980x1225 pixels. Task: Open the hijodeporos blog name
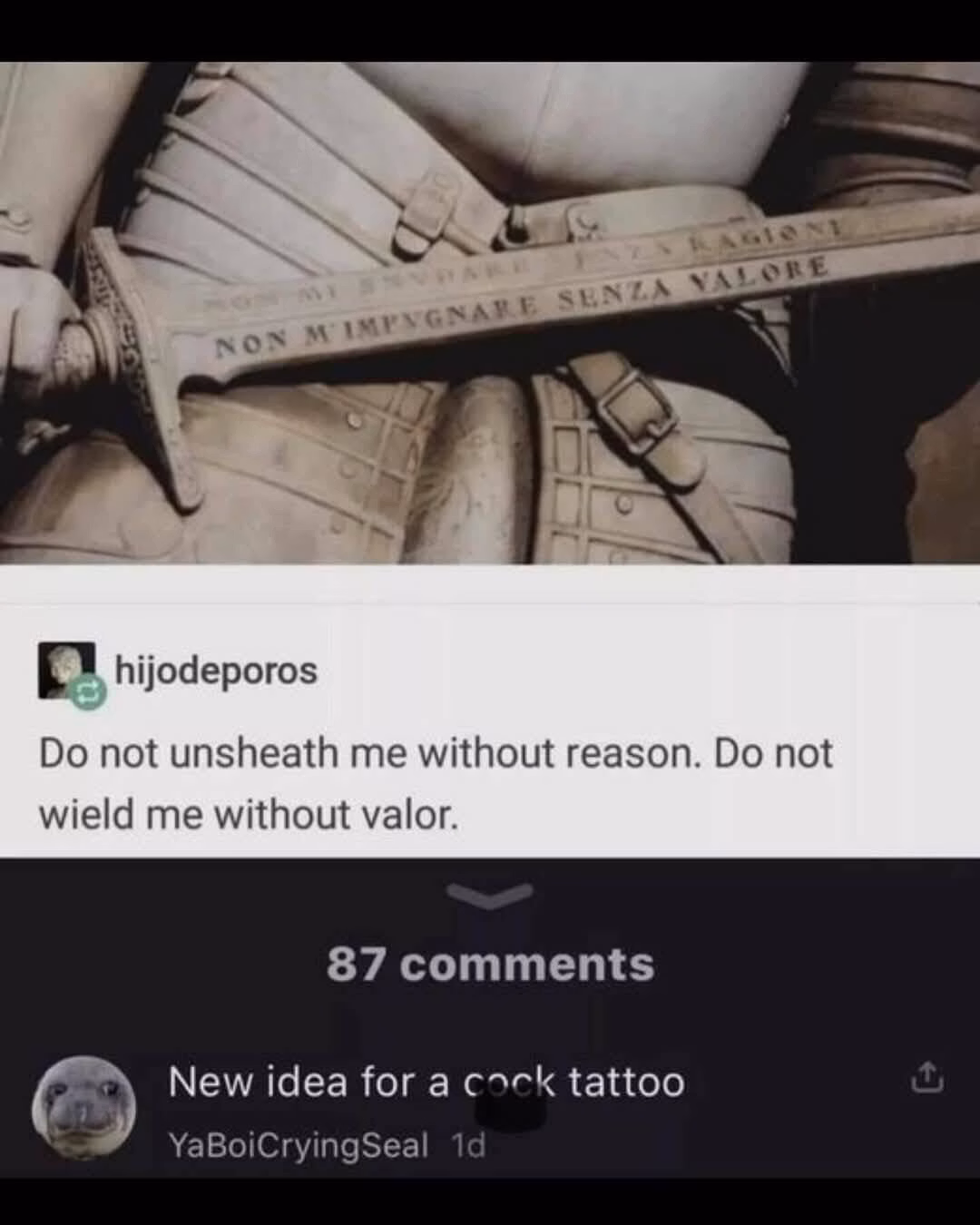216,671
